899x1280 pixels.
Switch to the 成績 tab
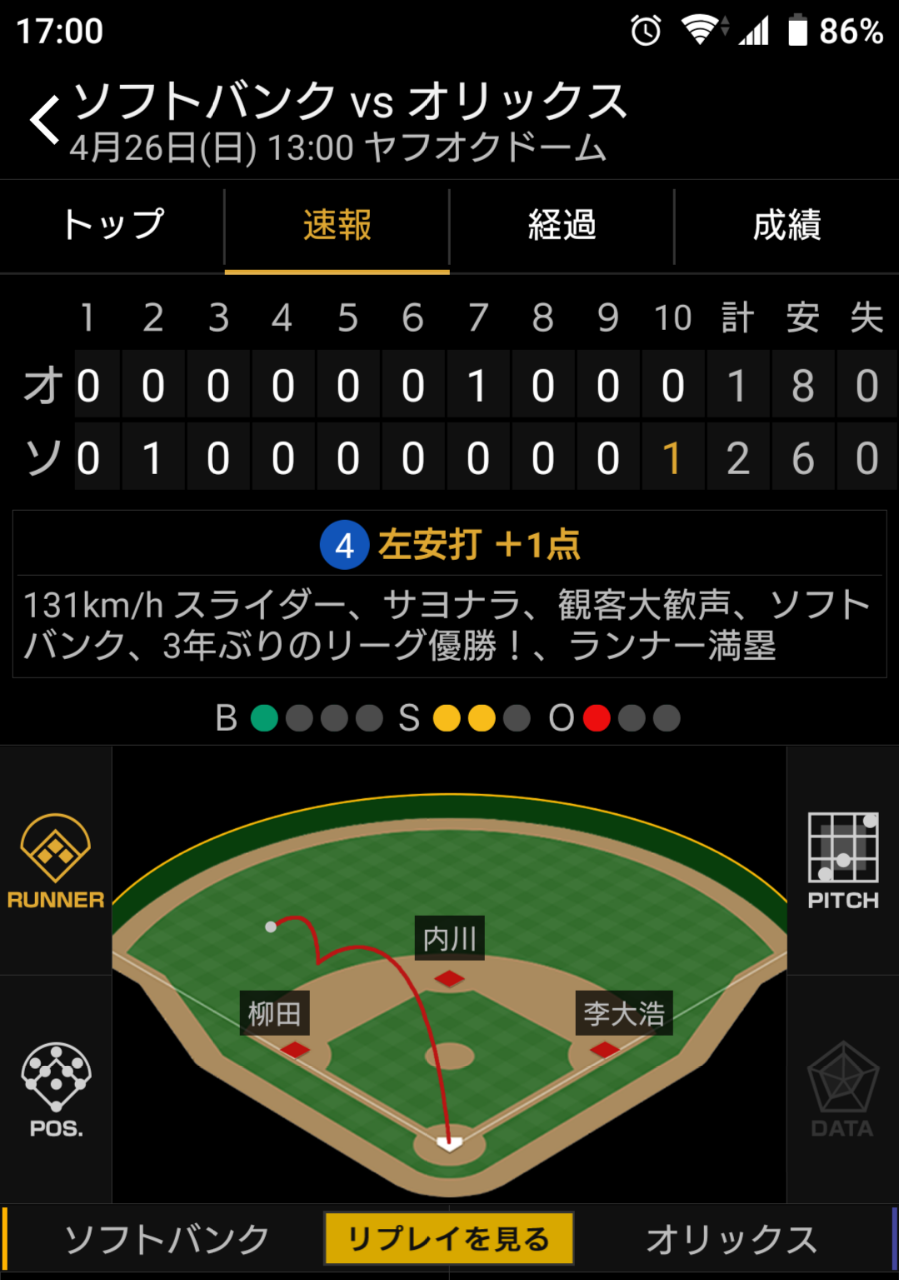click(x=787, y=226)
